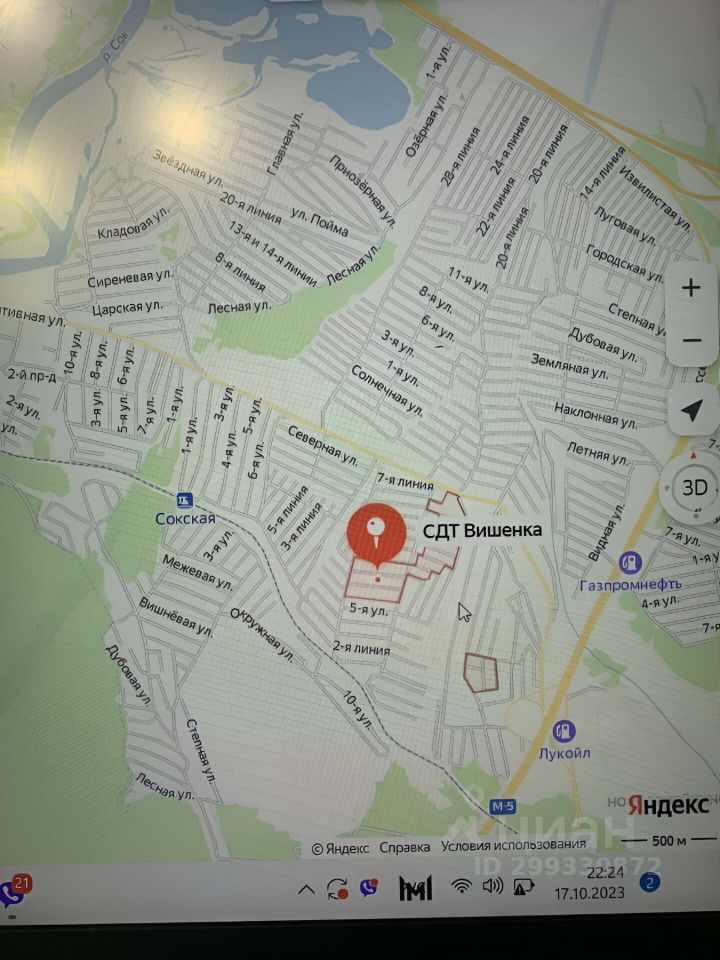
Task: Open the volume control icon
Action: point(492,886)
